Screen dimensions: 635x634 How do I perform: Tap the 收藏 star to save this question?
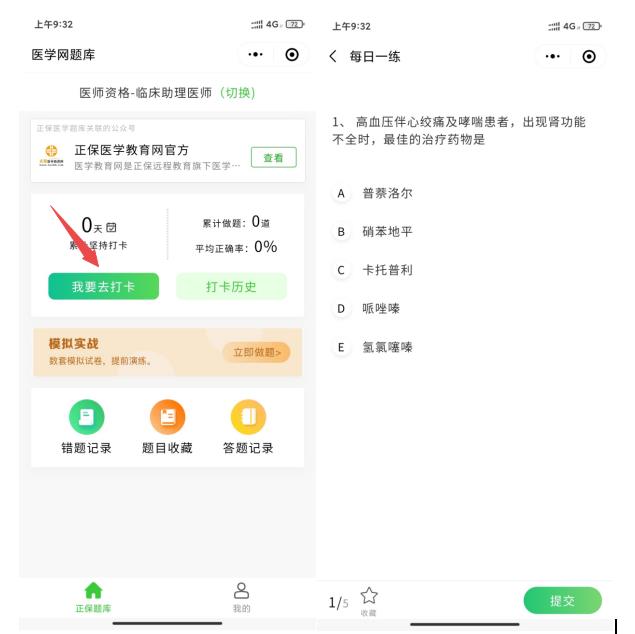pos(369,600)
